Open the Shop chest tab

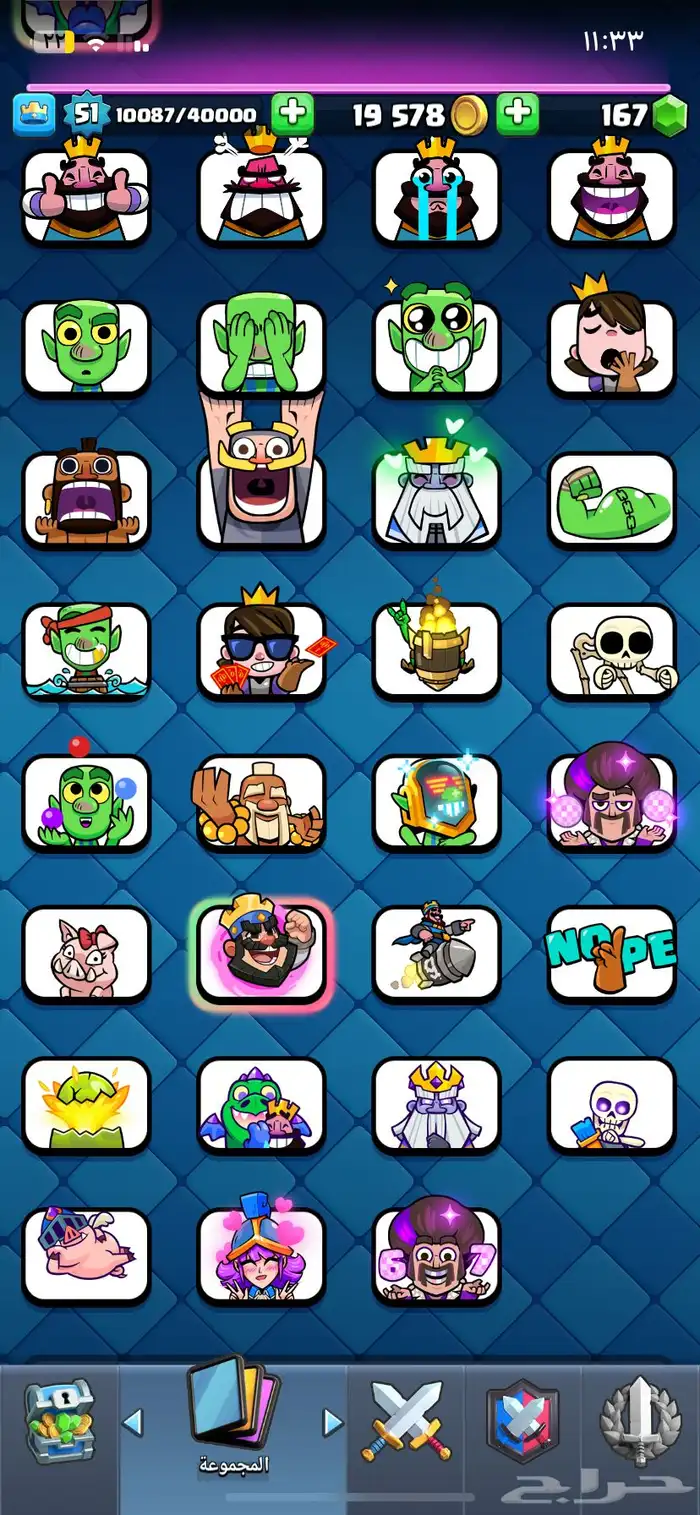59,1421
